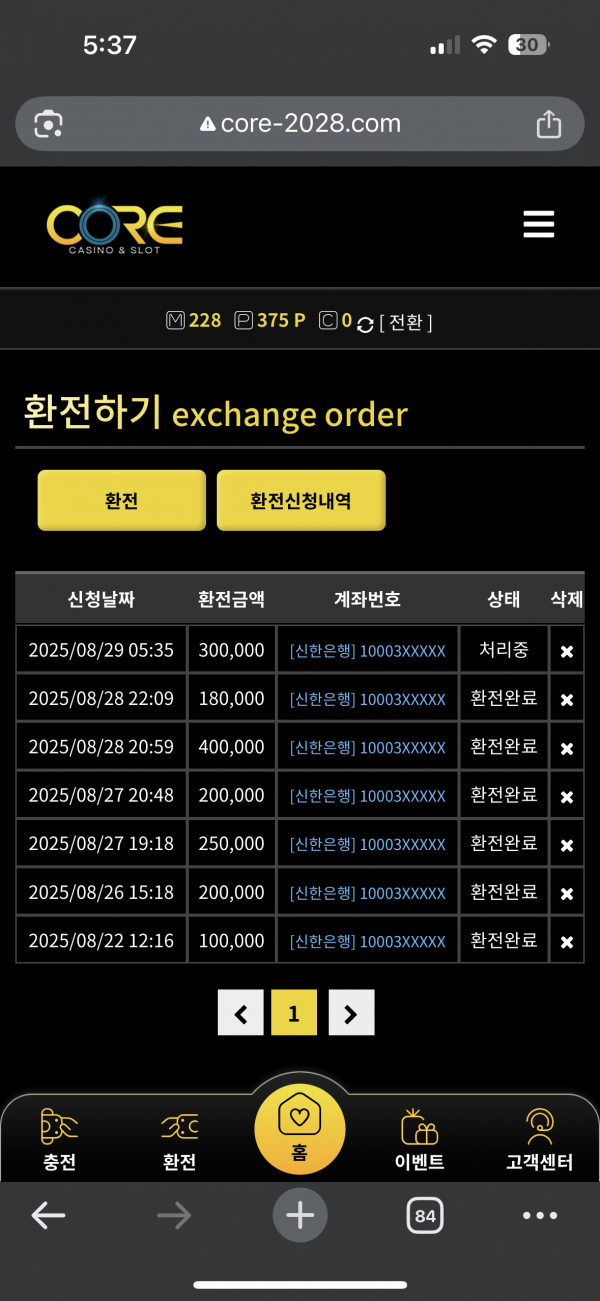Tap the yellow 환전 button
The width and height of the screenshot is (600, 1301).
[x=121, y=500]
